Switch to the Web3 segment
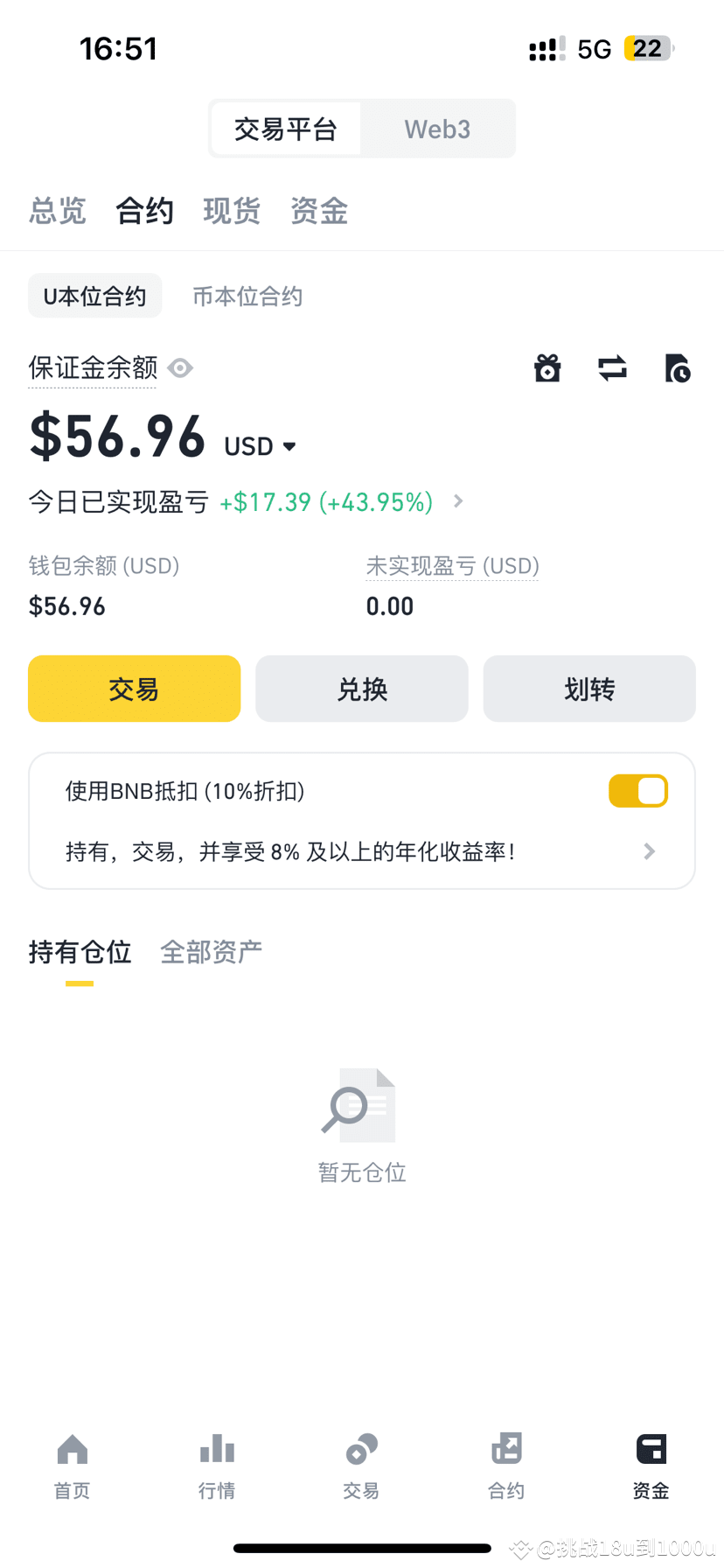Screen dimensions: 724x1568 coord(437,129)
